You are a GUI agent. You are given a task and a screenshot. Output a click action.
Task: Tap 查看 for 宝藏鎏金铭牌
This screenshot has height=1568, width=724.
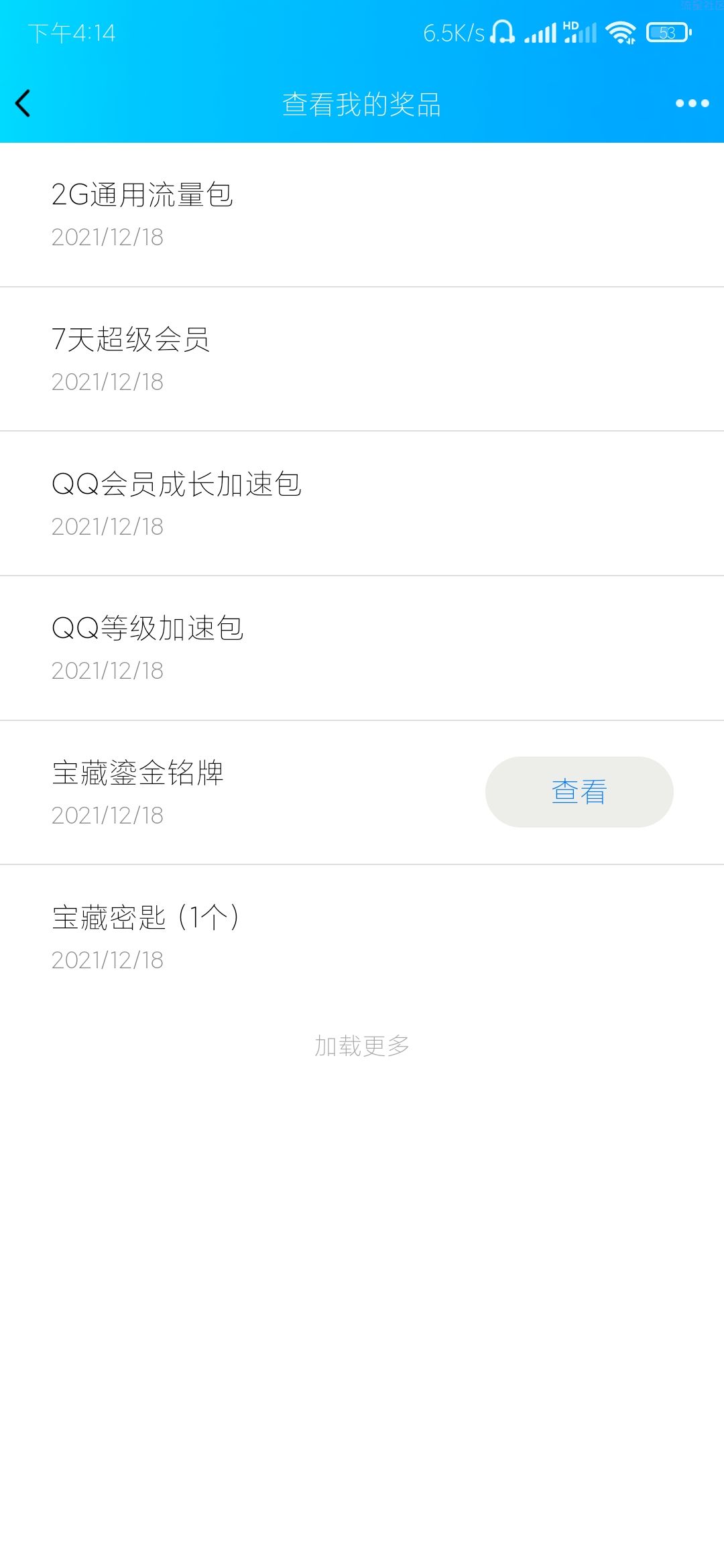(x=579, y=791)
